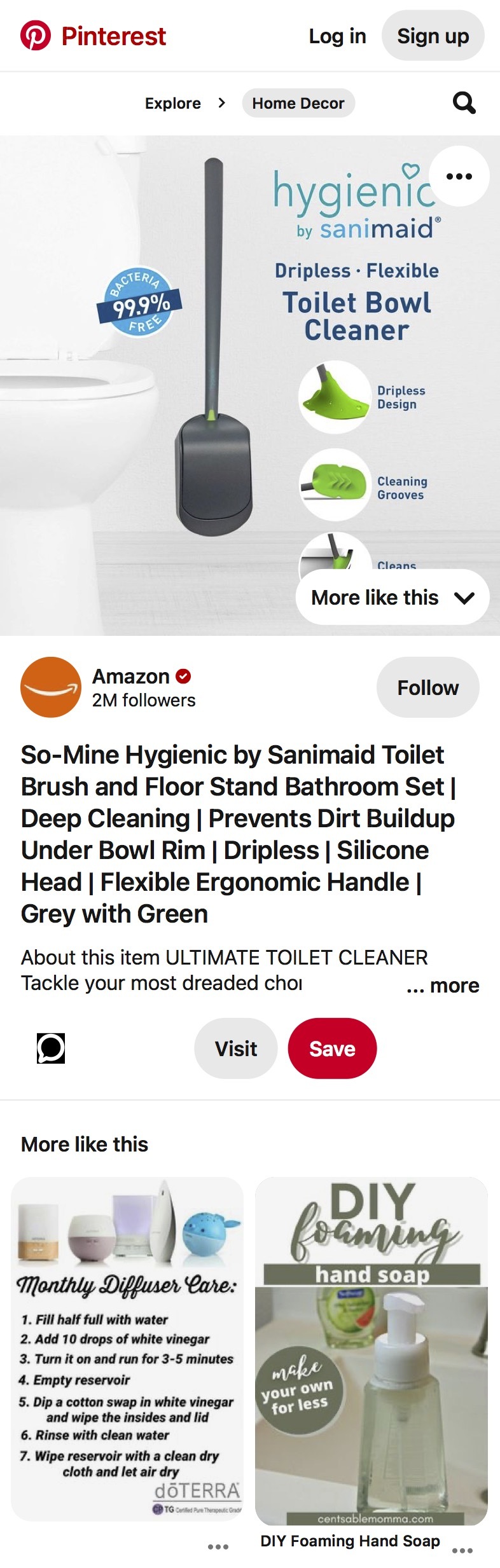
Task: Tap Sign up
Action: click(433, 36)
